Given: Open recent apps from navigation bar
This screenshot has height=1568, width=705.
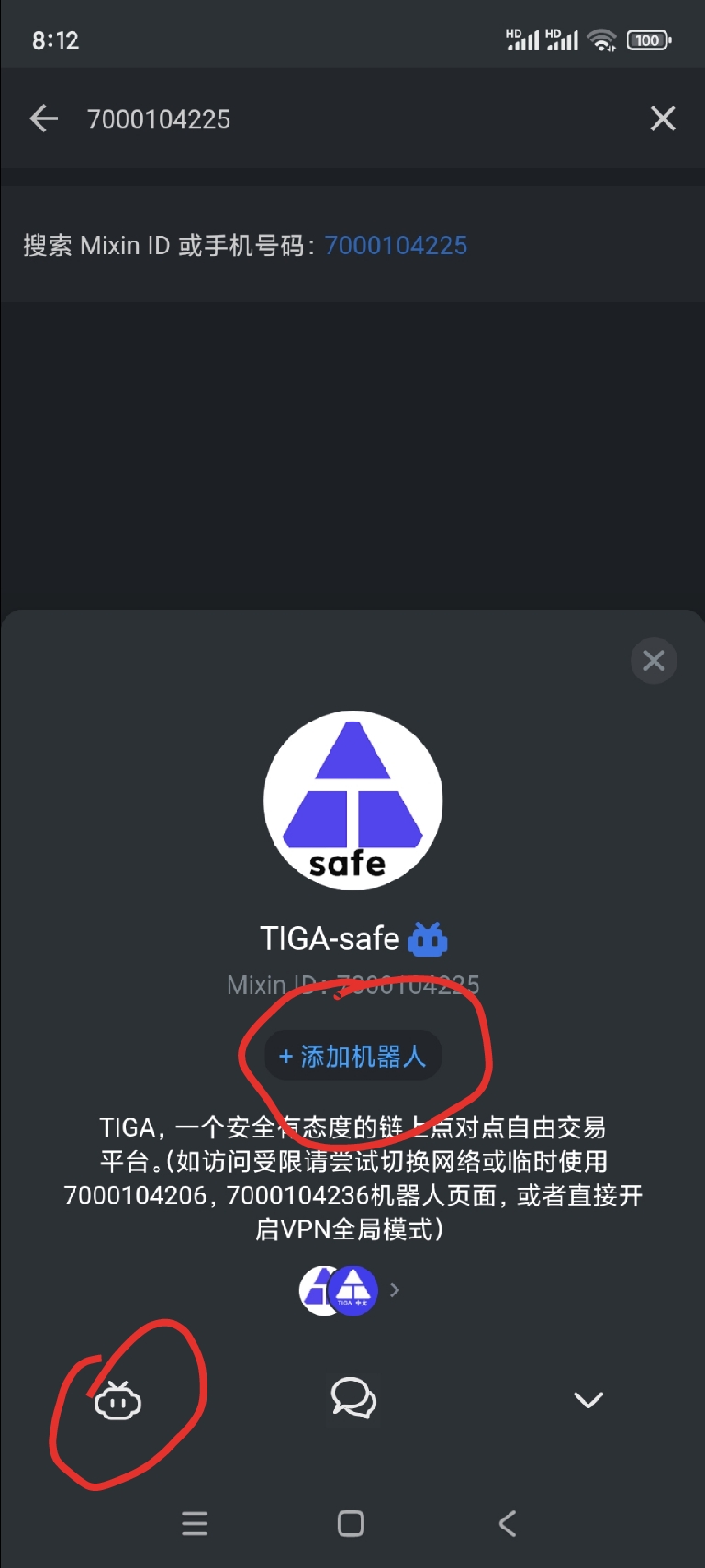Looking at the screenshot, I should tap(195, 1524).
